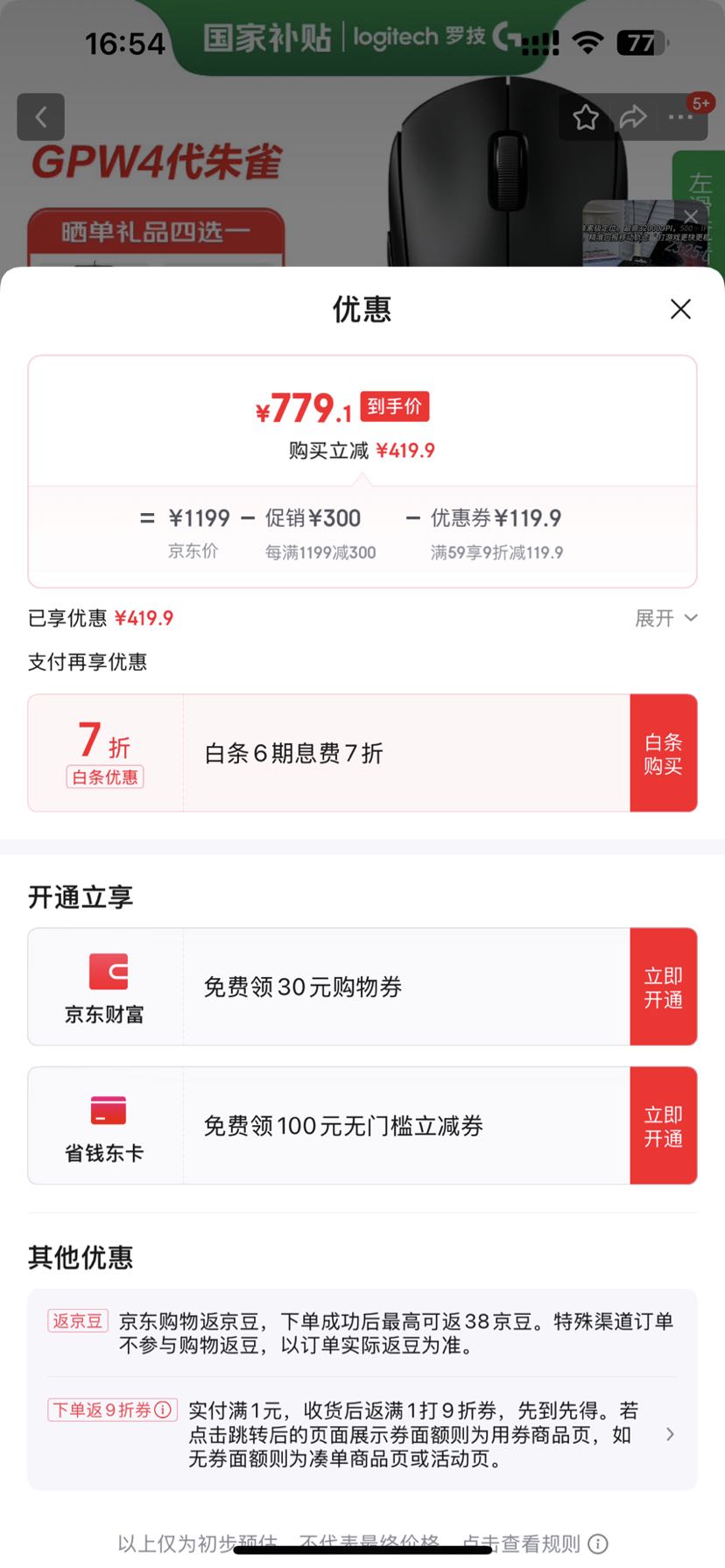Open the 下单返9折券 detail chevron
725x1568 pixels.
click(670, 1434)
